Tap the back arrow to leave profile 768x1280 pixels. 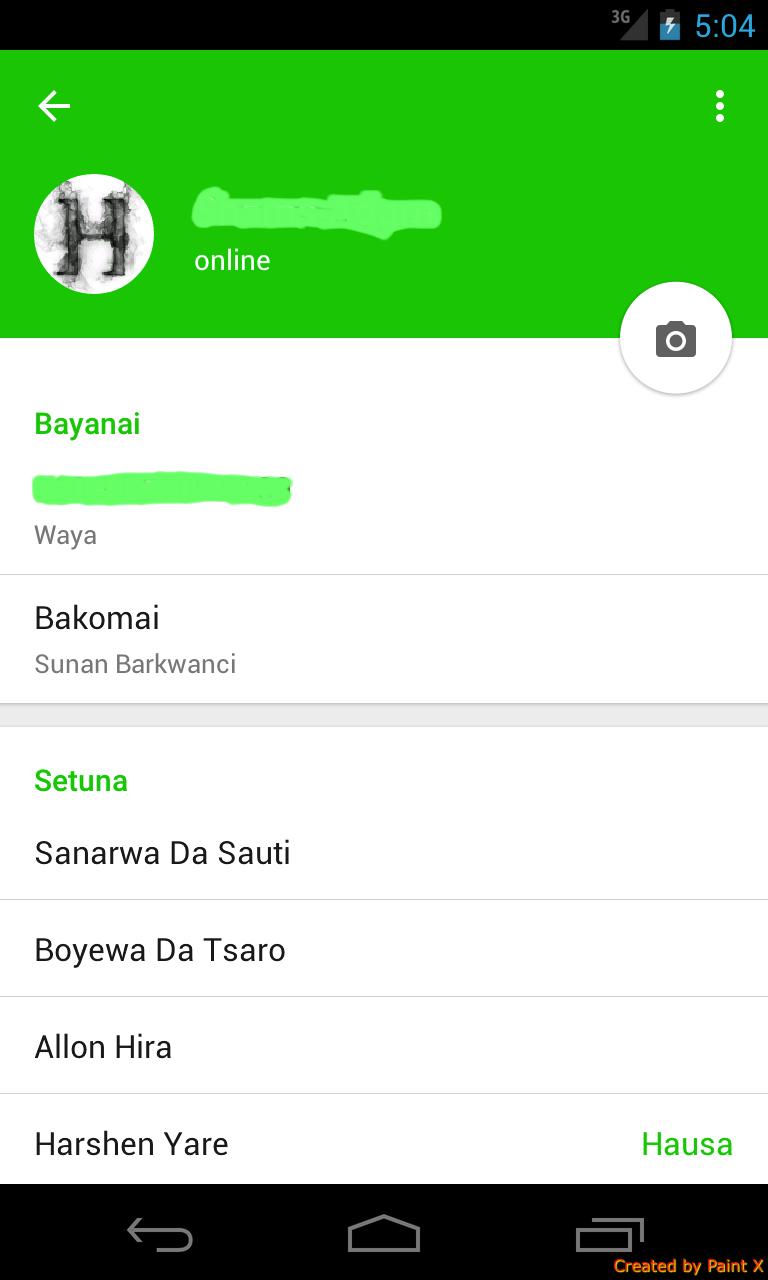coord(53,105)
